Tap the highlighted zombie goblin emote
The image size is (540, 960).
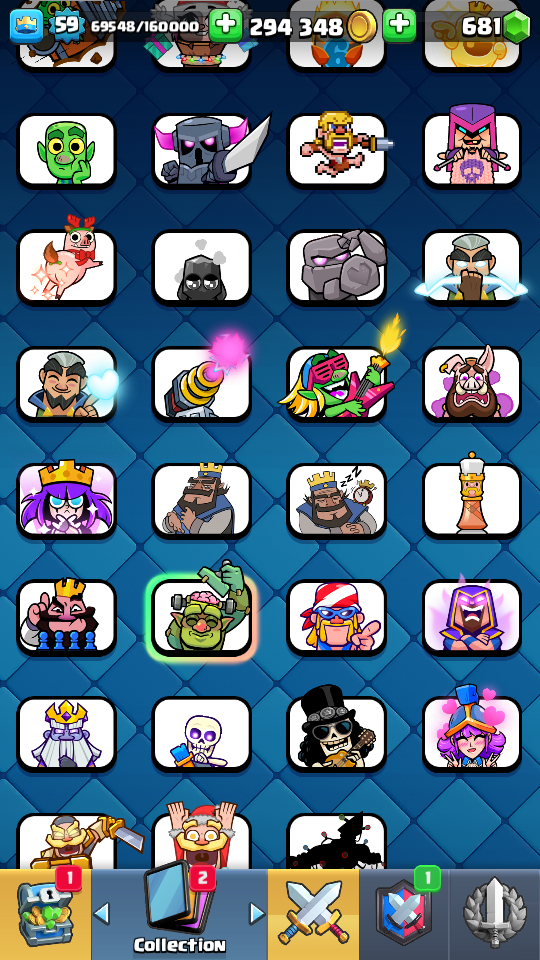[x=201, y=617]
